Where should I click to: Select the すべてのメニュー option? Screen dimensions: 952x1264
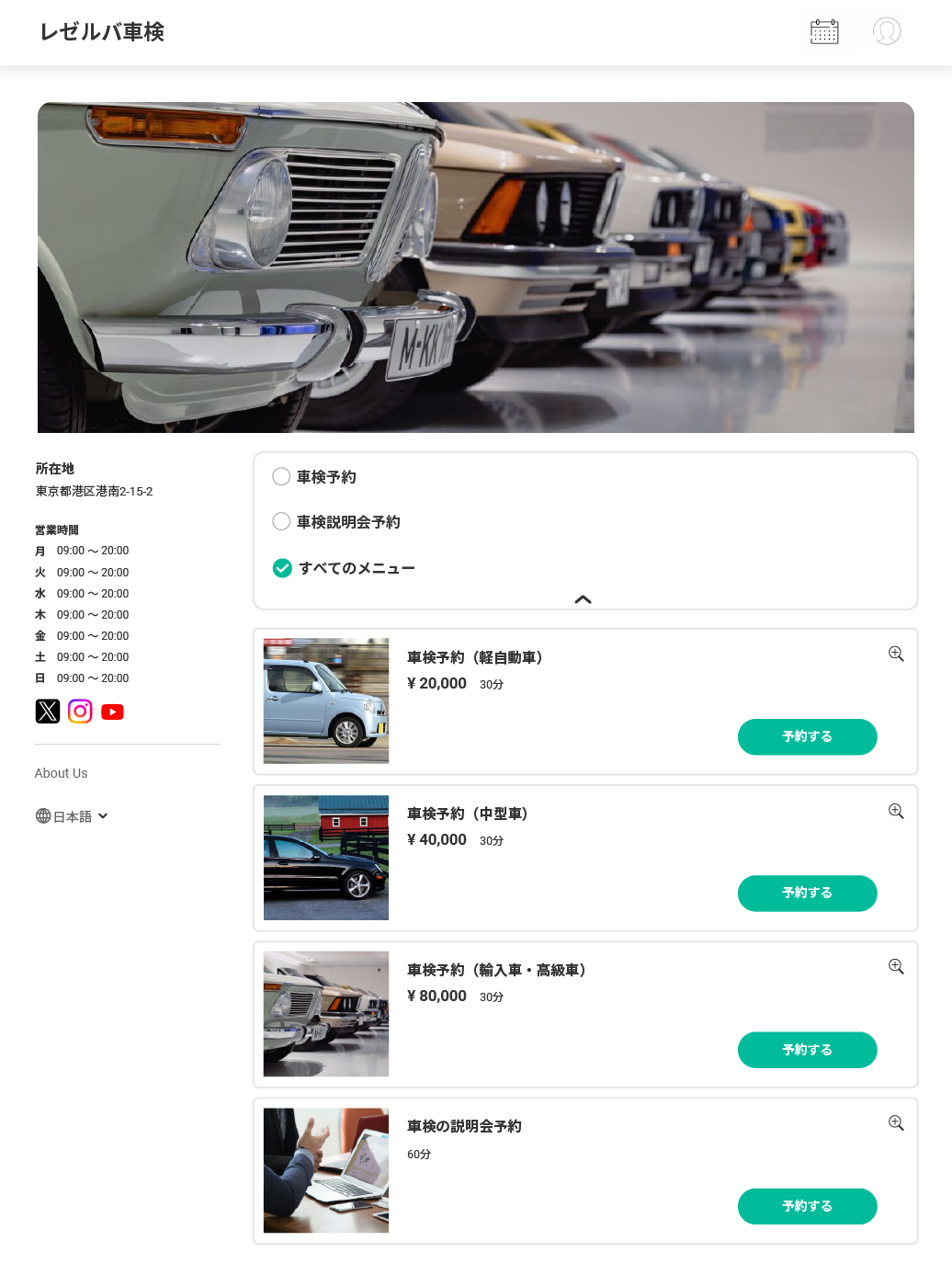click(x=283, y=568)
